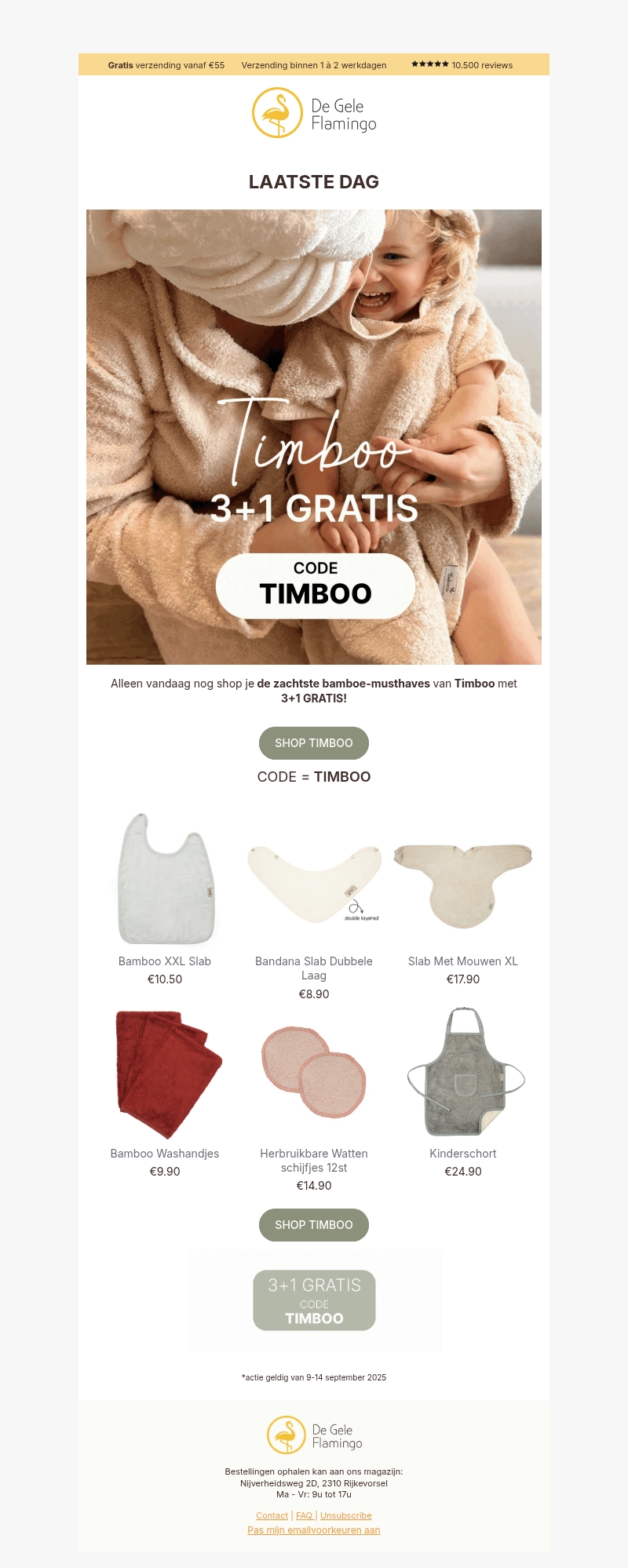Open the Bamboo XXL Slab product
Viewport: 628px width, 1568px height.
tap(165, 879)
